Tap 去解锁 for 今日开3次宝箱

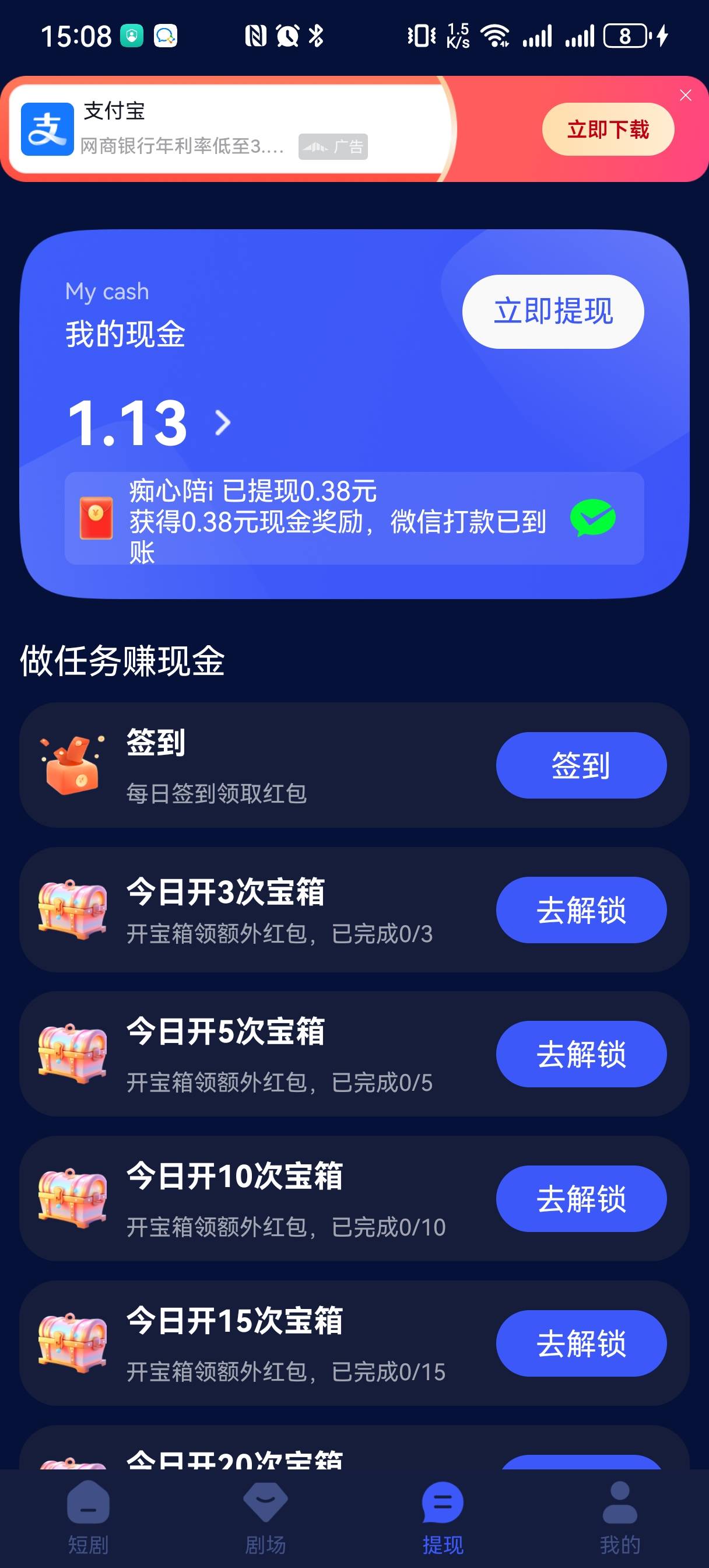581,909
